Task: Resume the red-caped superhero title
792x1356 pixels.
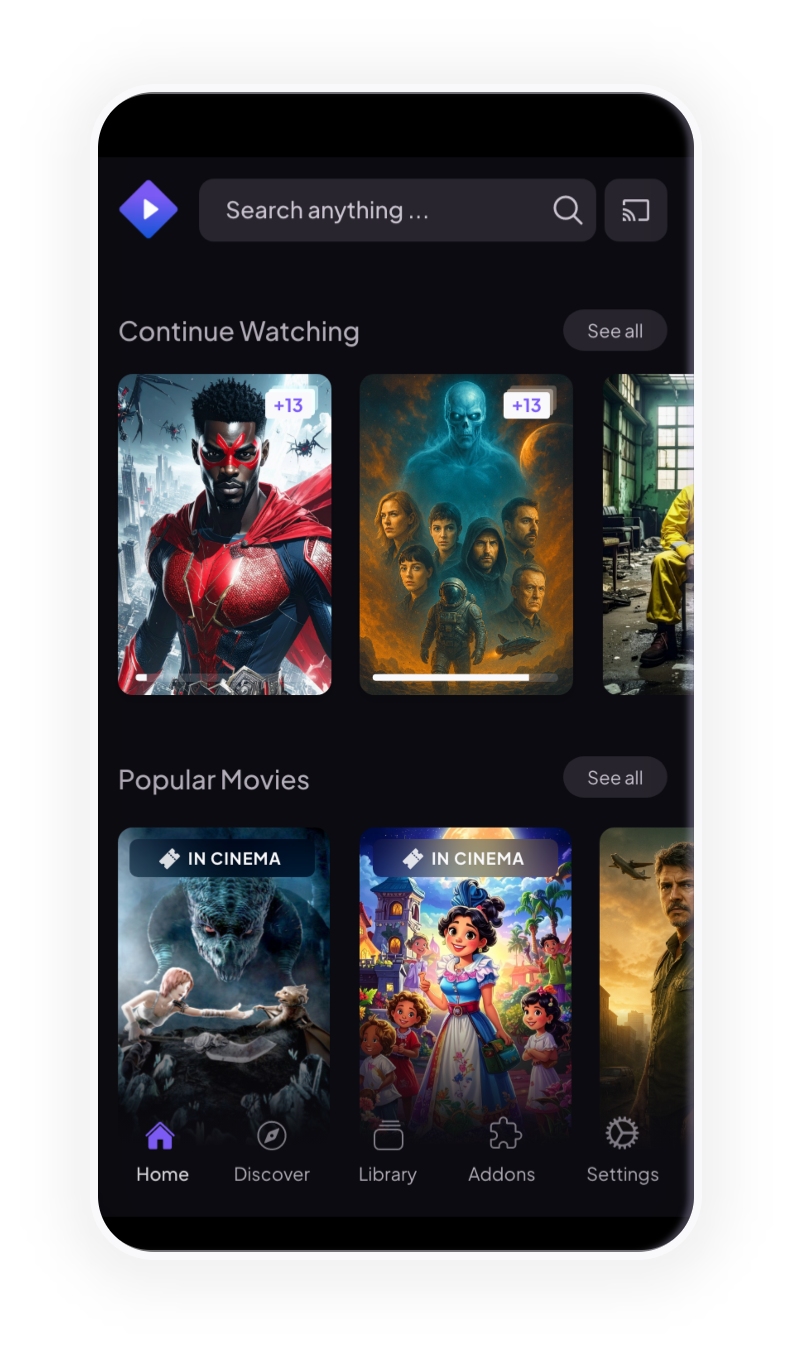Action: point(224,534)
